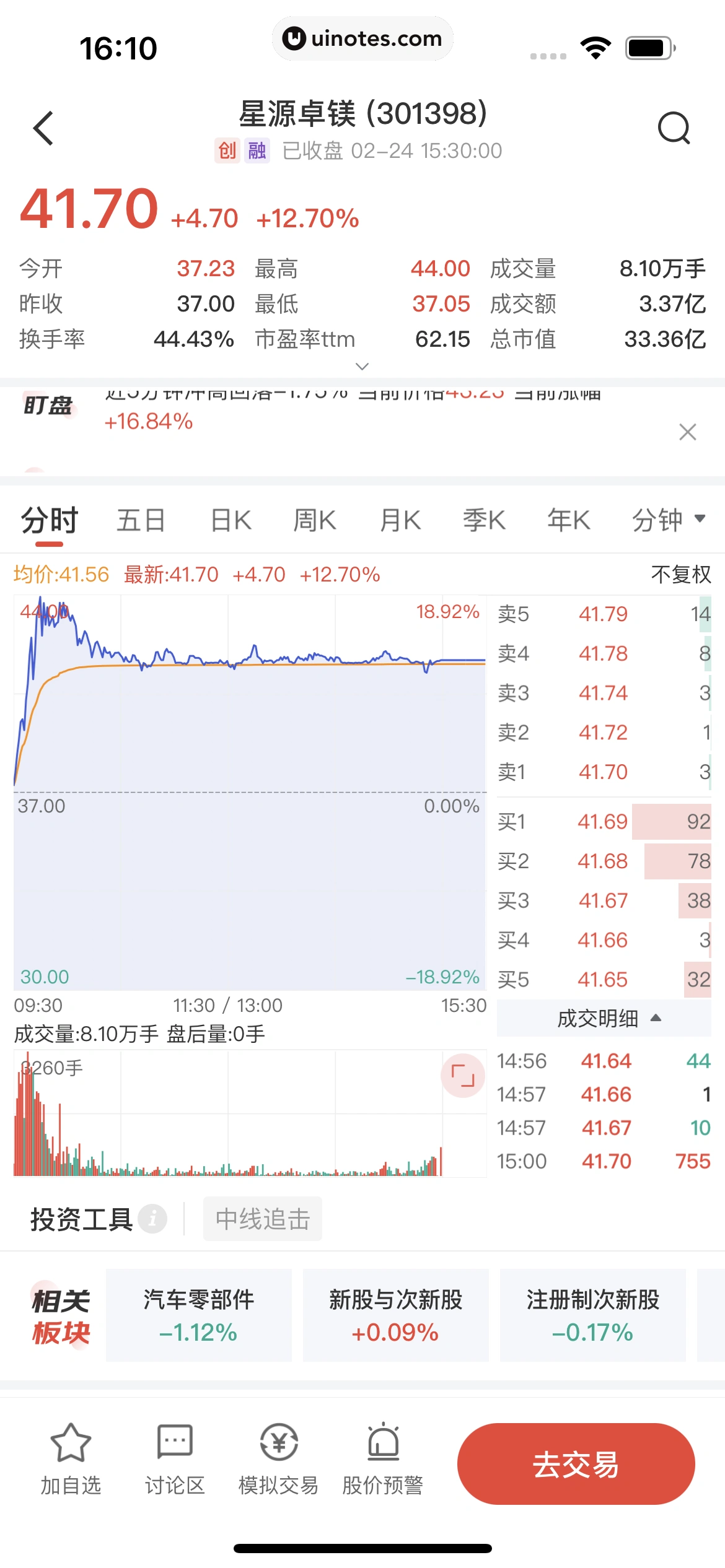Select the 周K chart tab

315,520
